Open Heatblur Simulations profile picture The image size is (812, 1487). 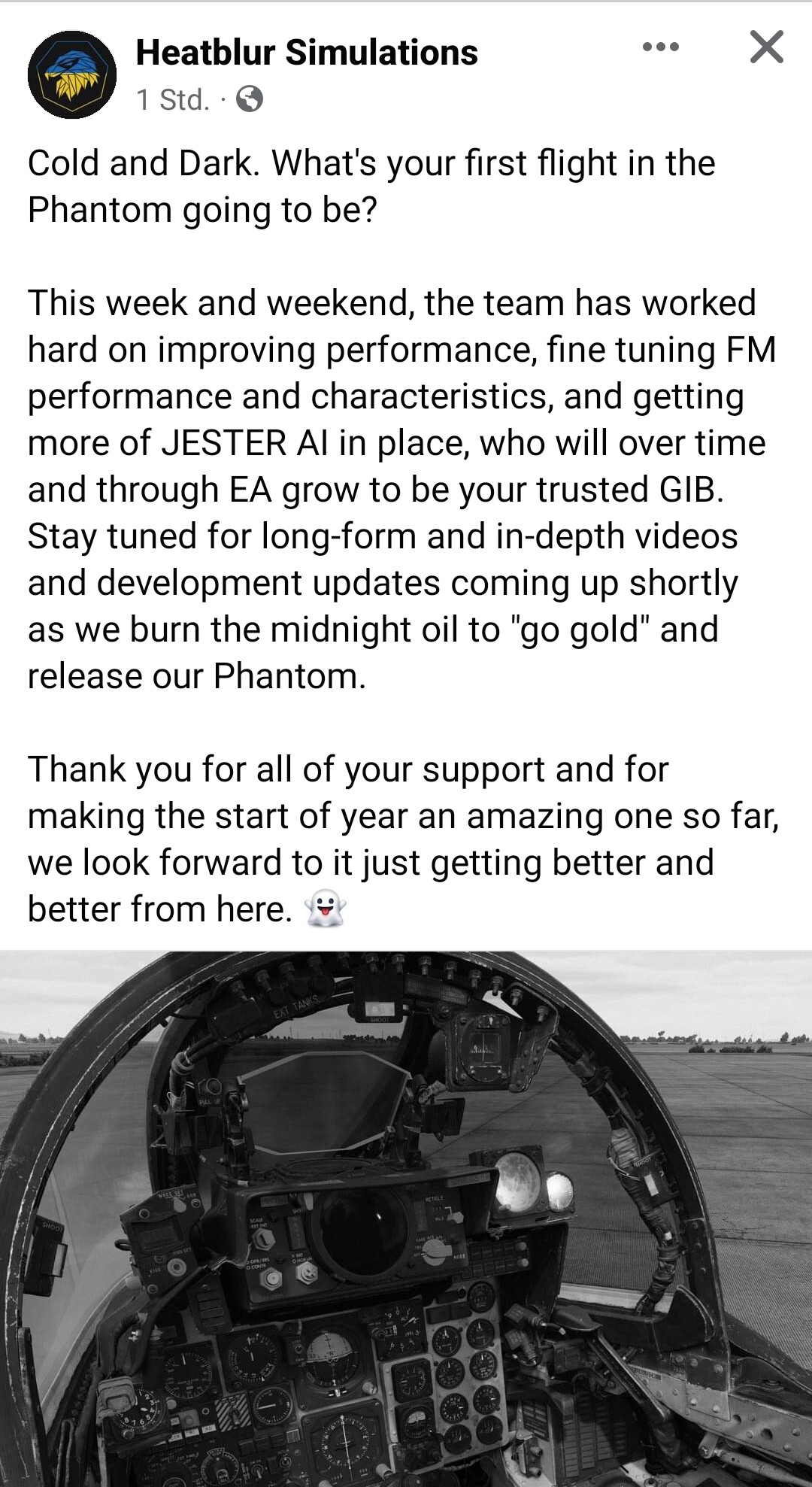[x=72, y=74]
